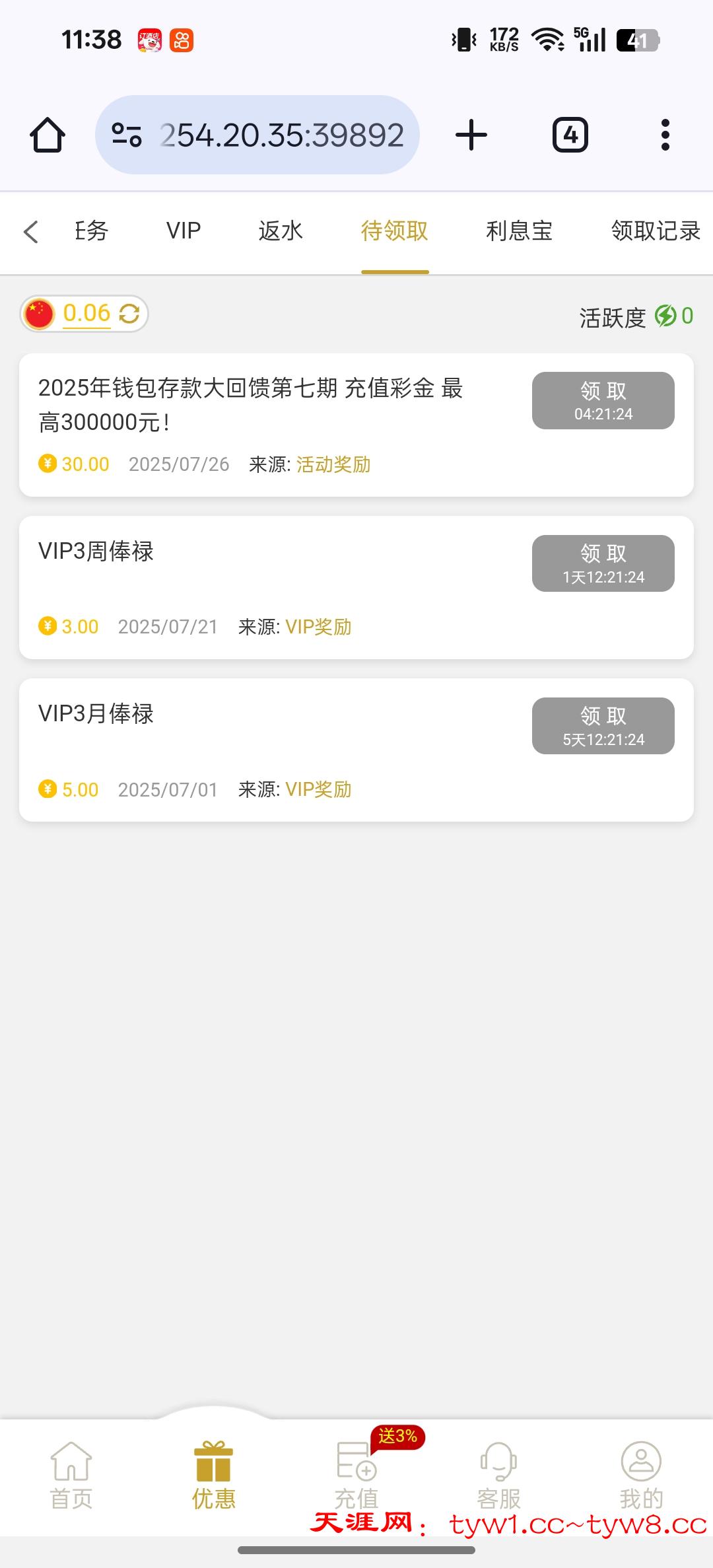View the 领取记录 tab
The height and width of the screenshot is (1568, 713).
[655, 231]
